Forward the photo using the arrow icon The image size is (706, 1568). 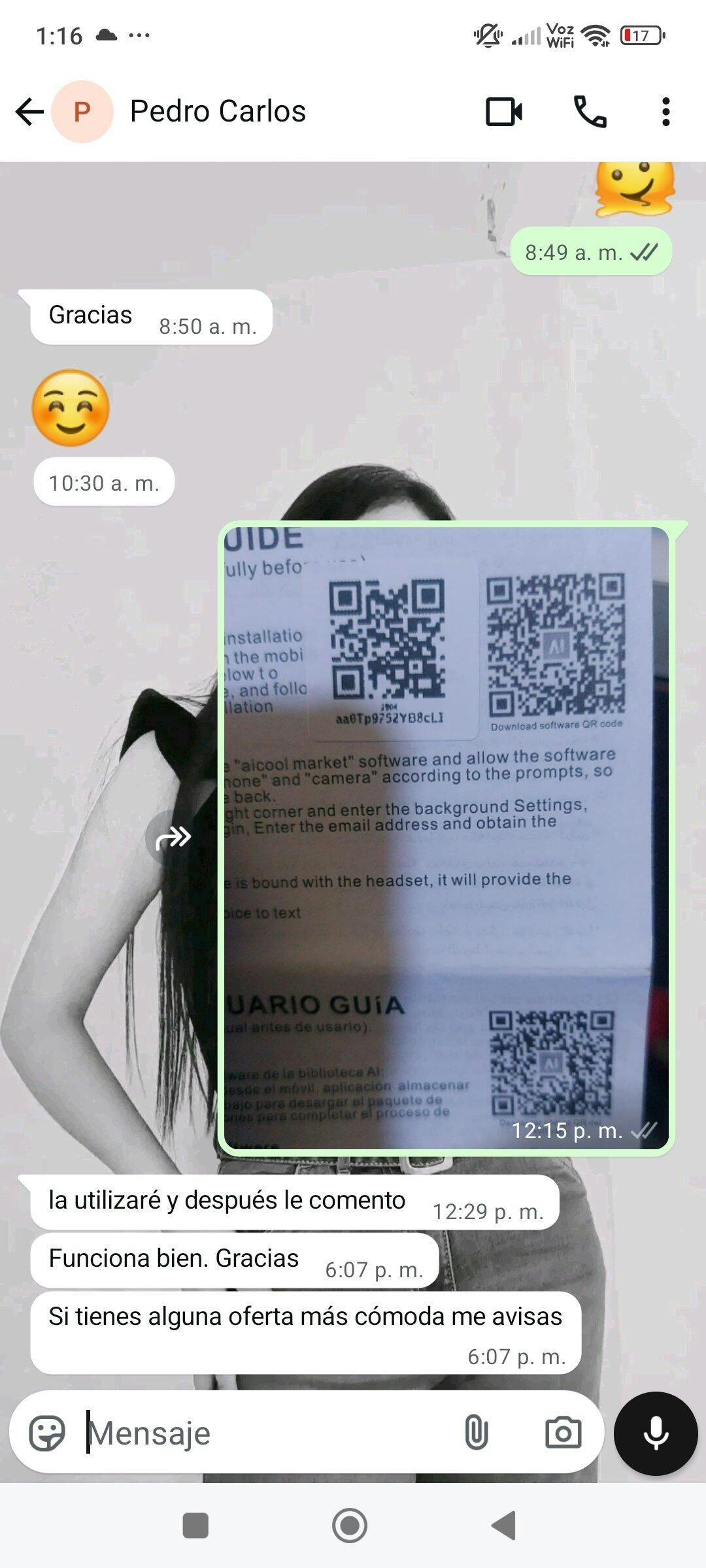[173, 837]
